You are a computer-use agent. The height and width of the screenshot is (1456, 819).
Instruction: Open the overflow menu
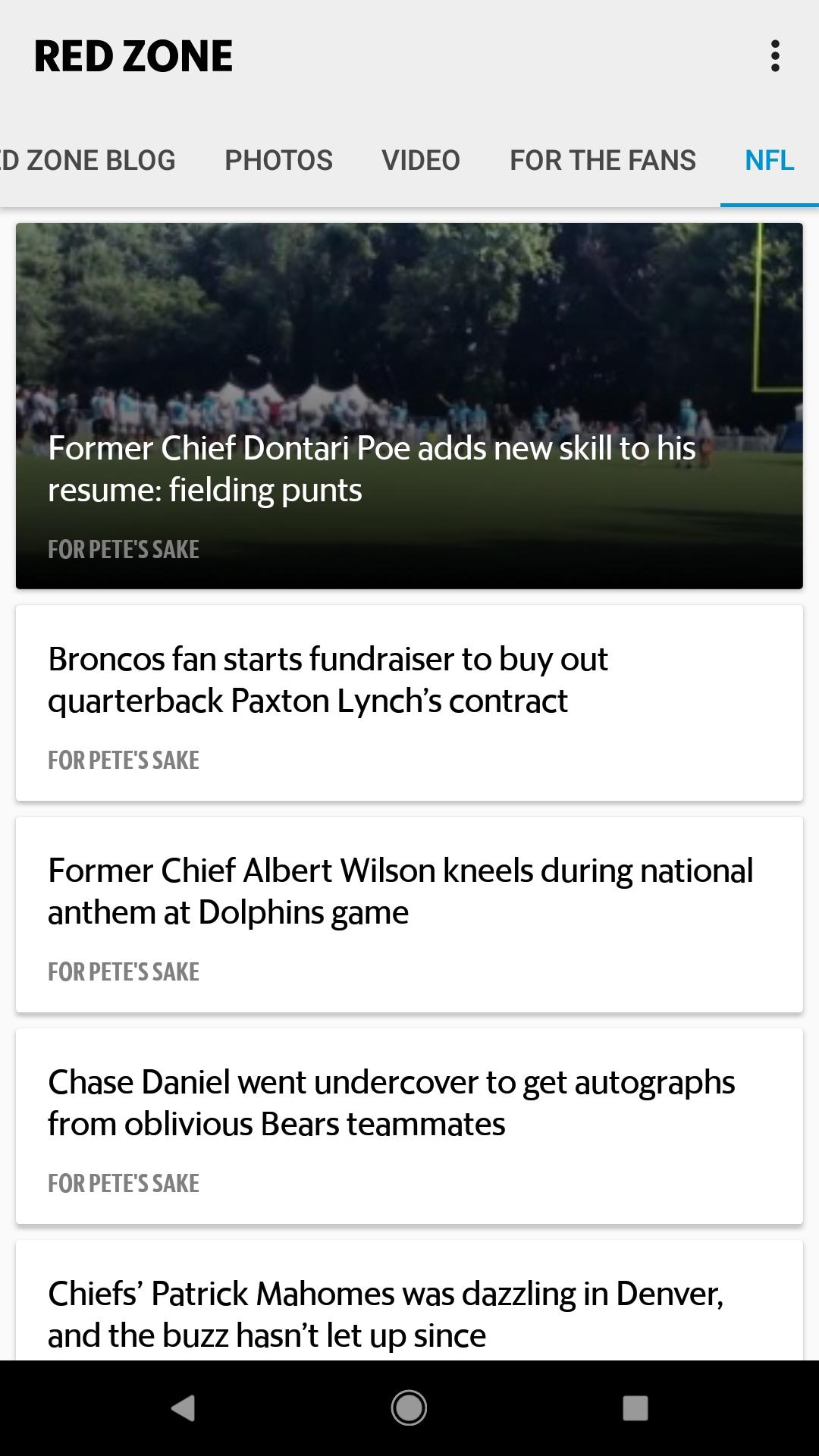[x=774, y=56]
